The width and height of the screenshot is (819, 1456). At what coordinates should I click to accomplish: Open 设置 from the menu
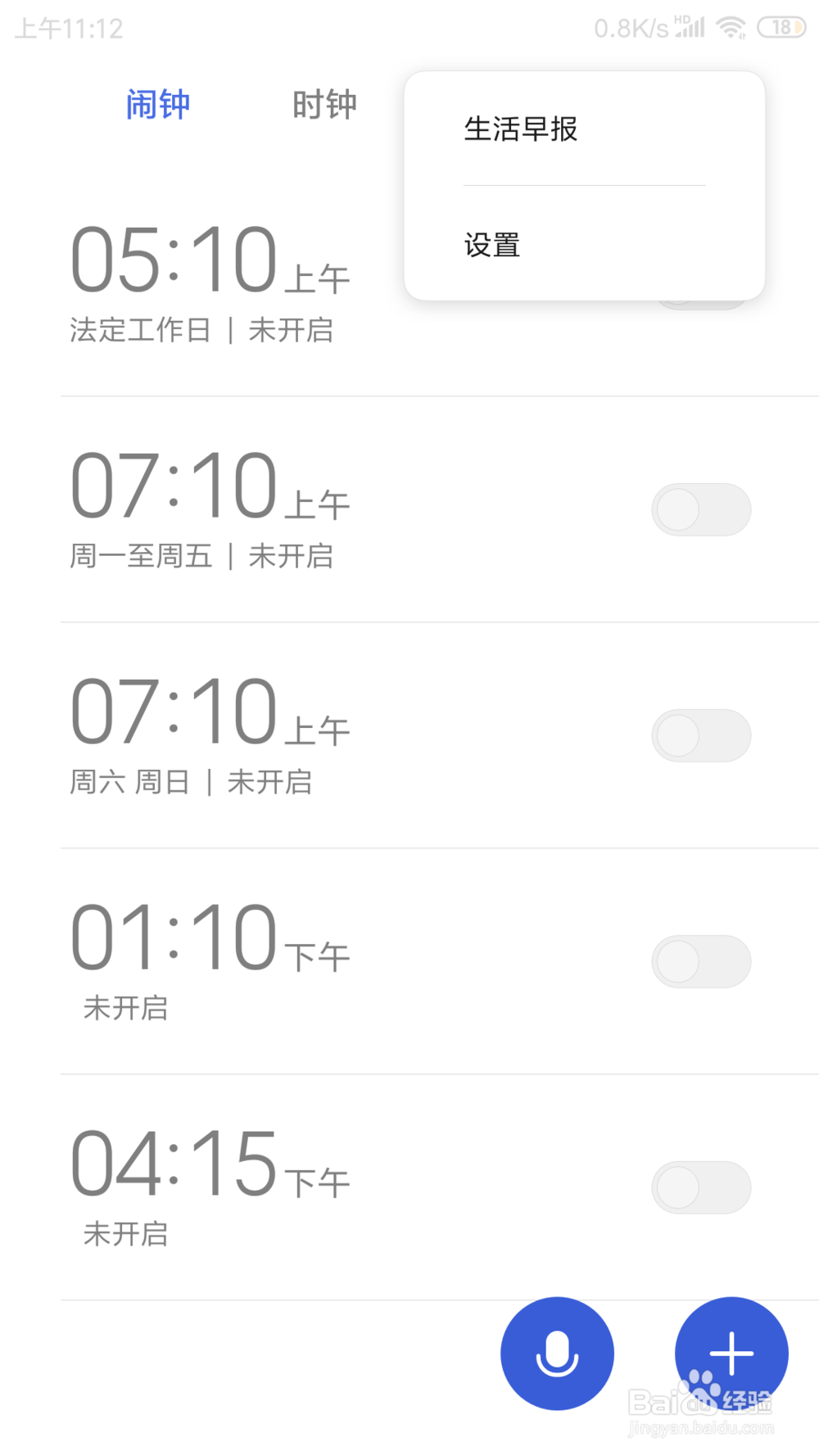click(491, 245)
